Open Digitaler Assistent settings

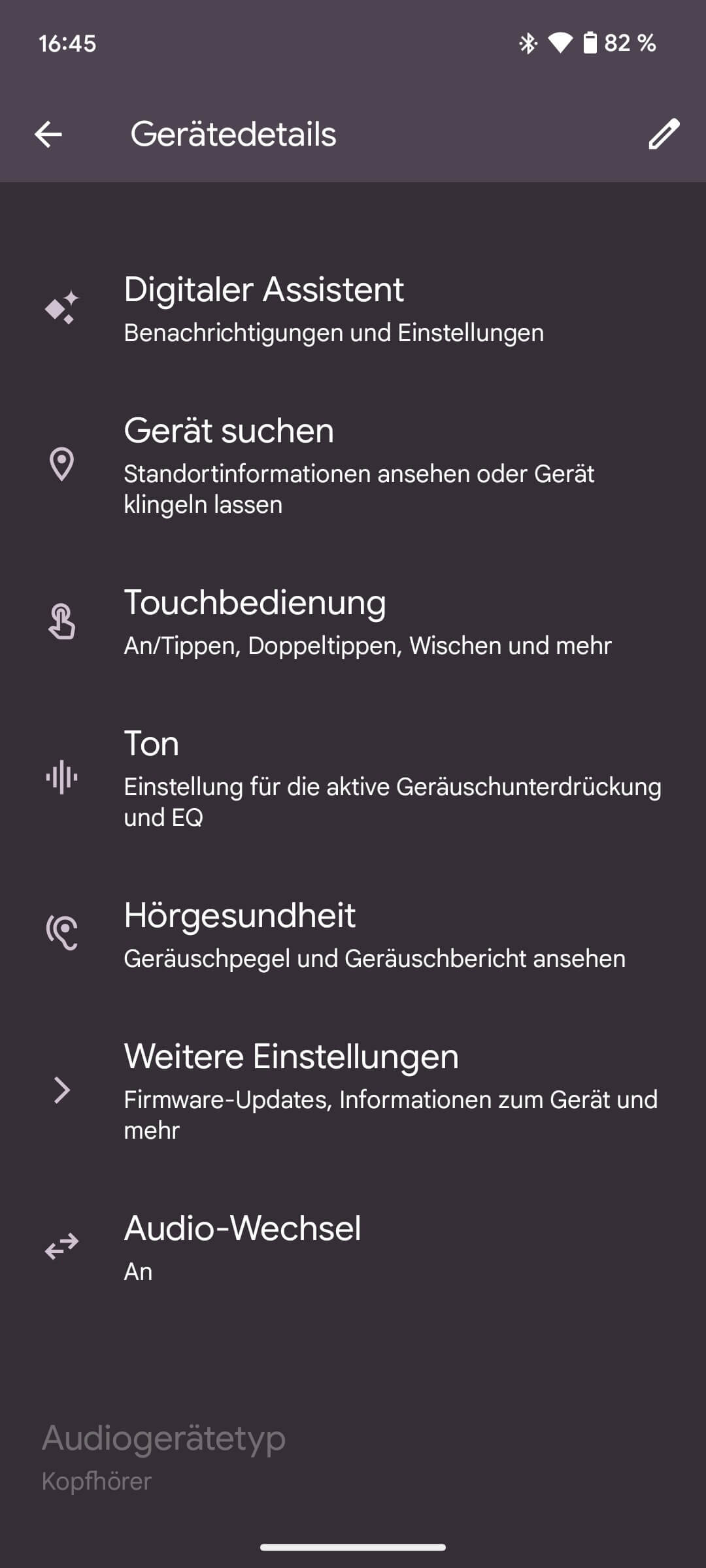click(x=353, y=308)
